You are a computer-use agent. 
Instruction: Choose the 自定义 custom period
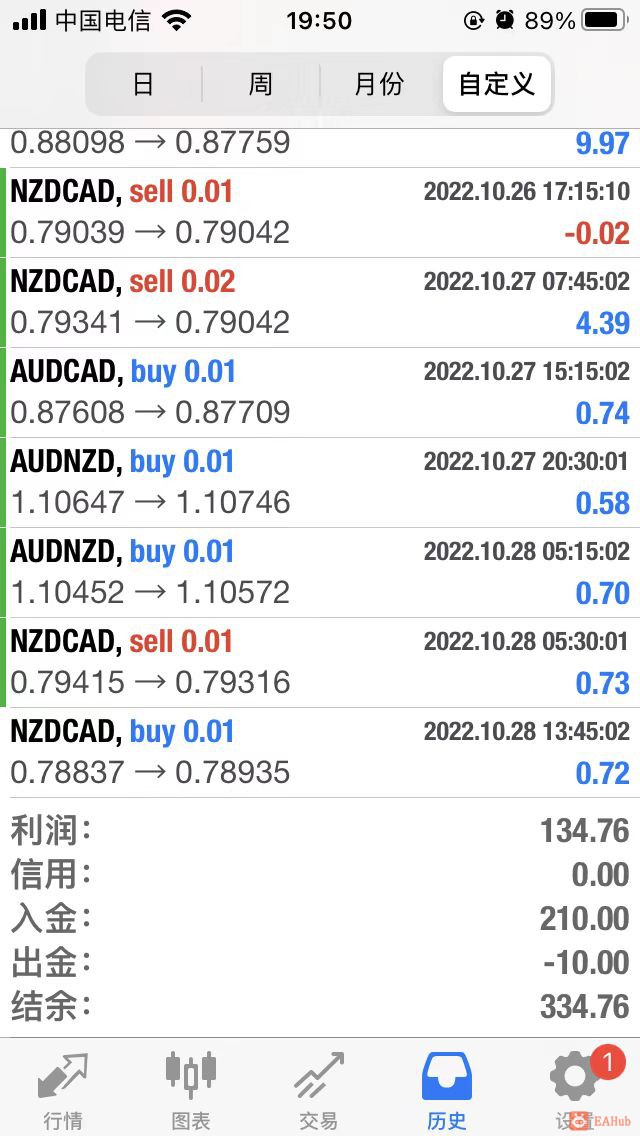tap(496, 84)
